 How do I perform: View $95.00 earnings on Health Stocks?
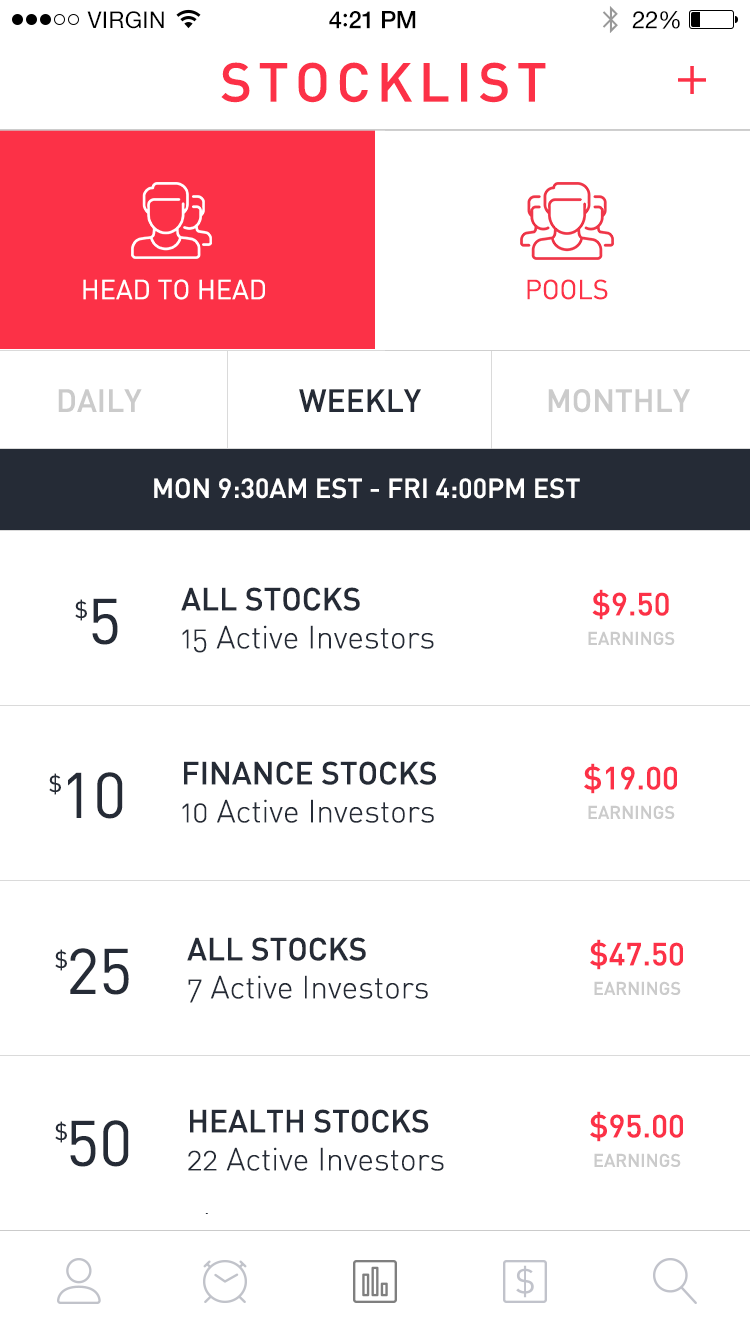click(637, 1127)
